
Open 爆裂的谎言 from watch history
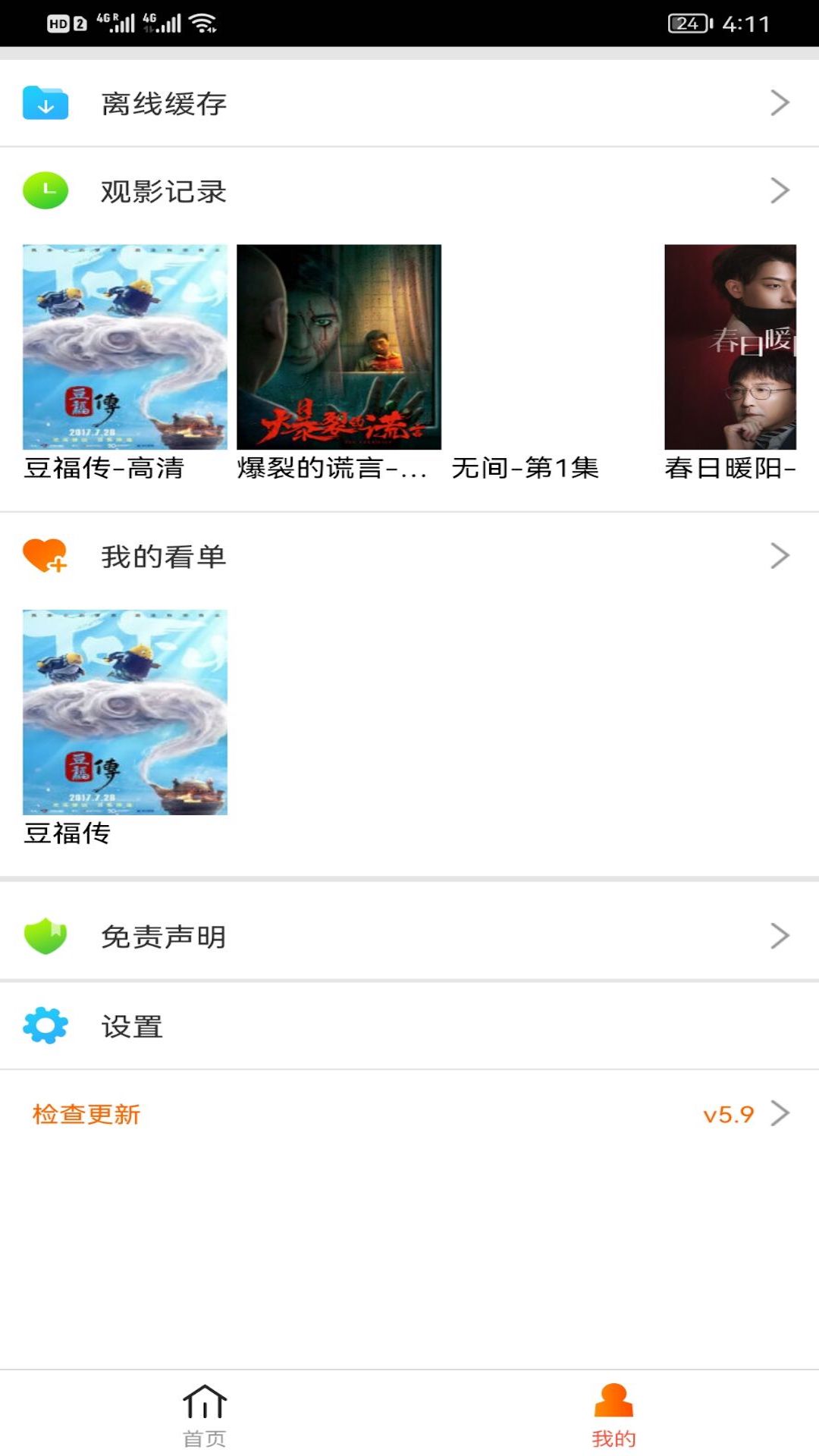coord(339,362)
